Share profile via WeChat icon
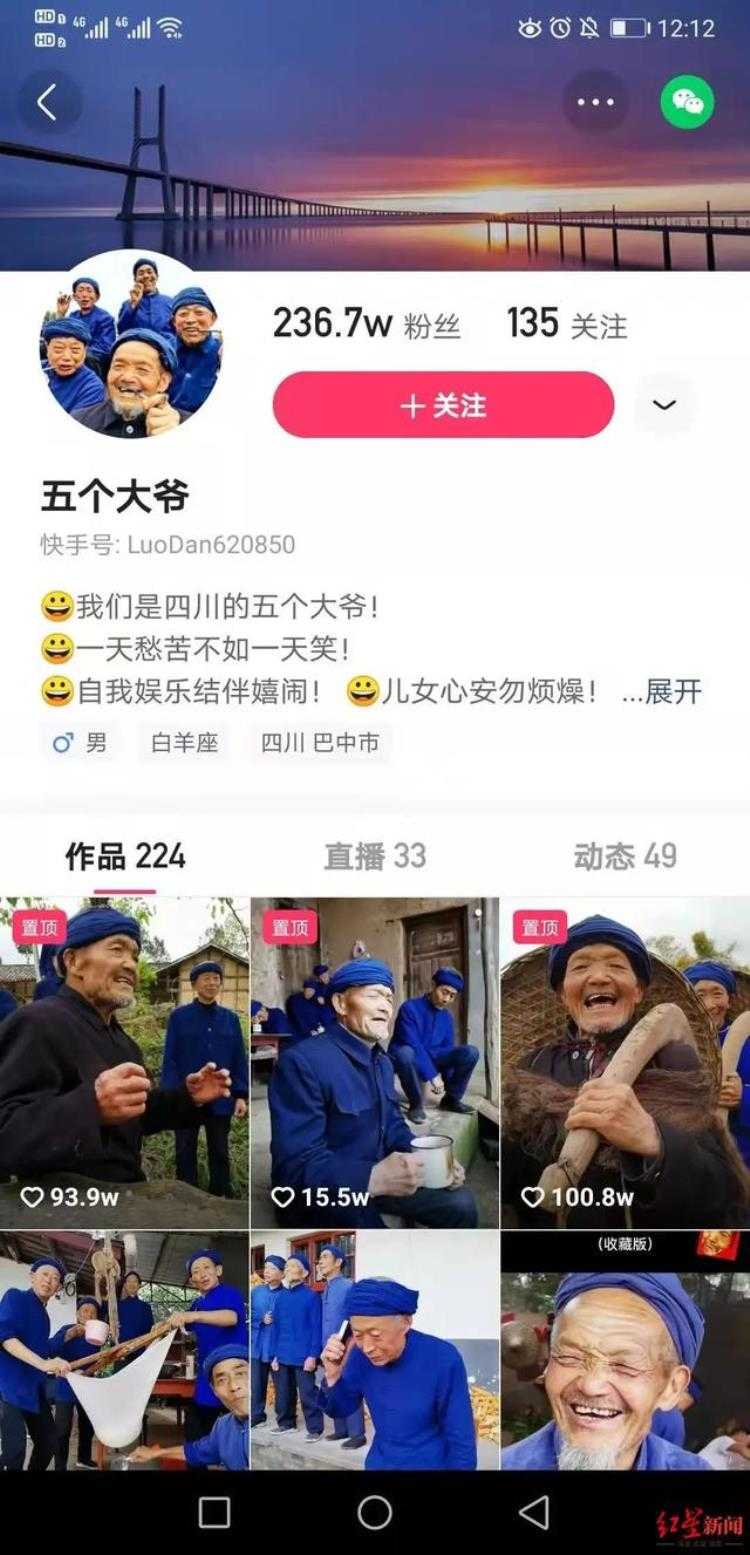 (x=687, y=102)
